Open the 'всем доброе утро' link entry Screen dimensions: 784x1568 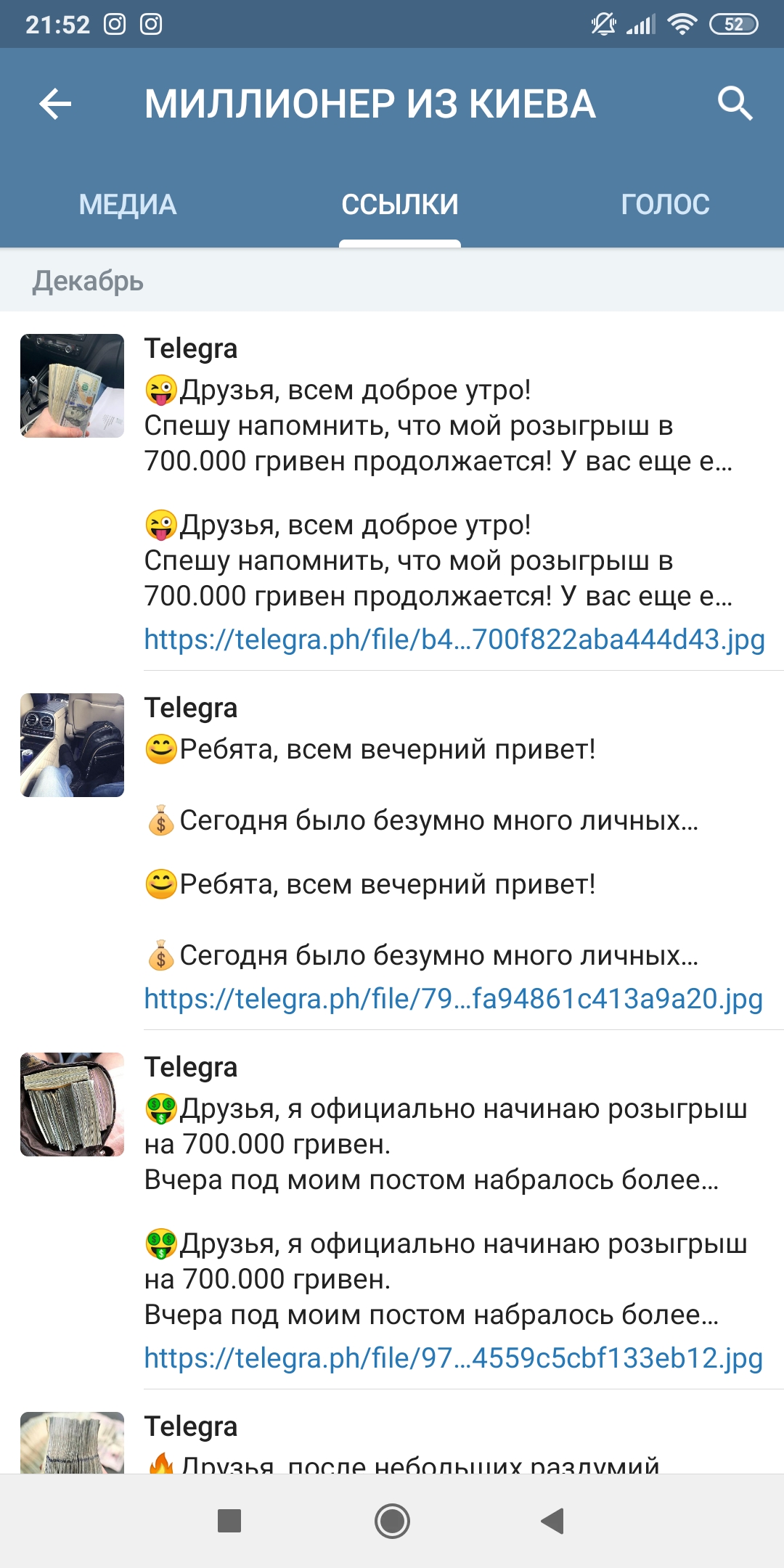(x=392, y=491)
